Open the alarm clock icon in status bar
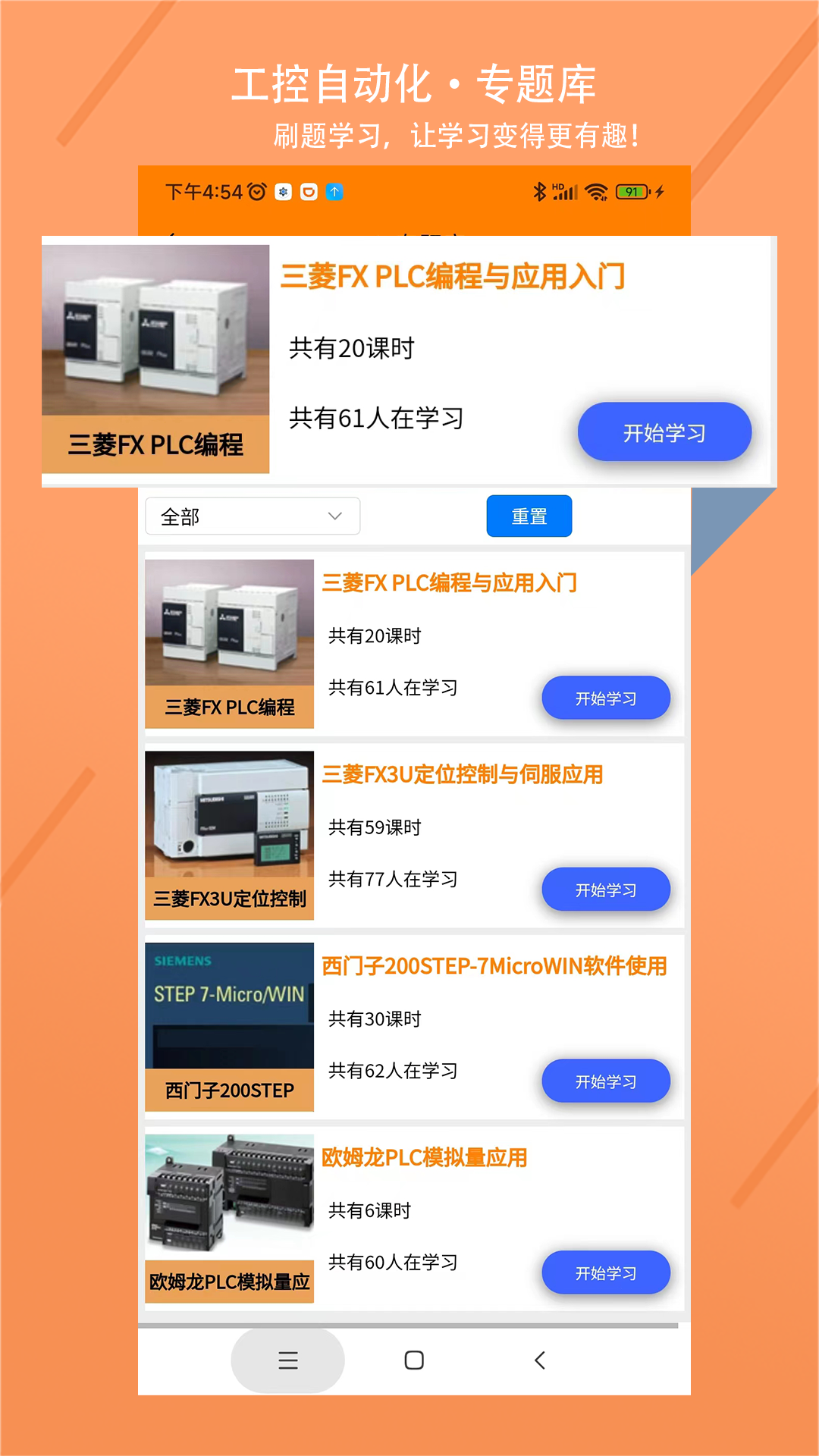Image resolution: width=819 pixels, height=1456 pixels. coord(256,192)
